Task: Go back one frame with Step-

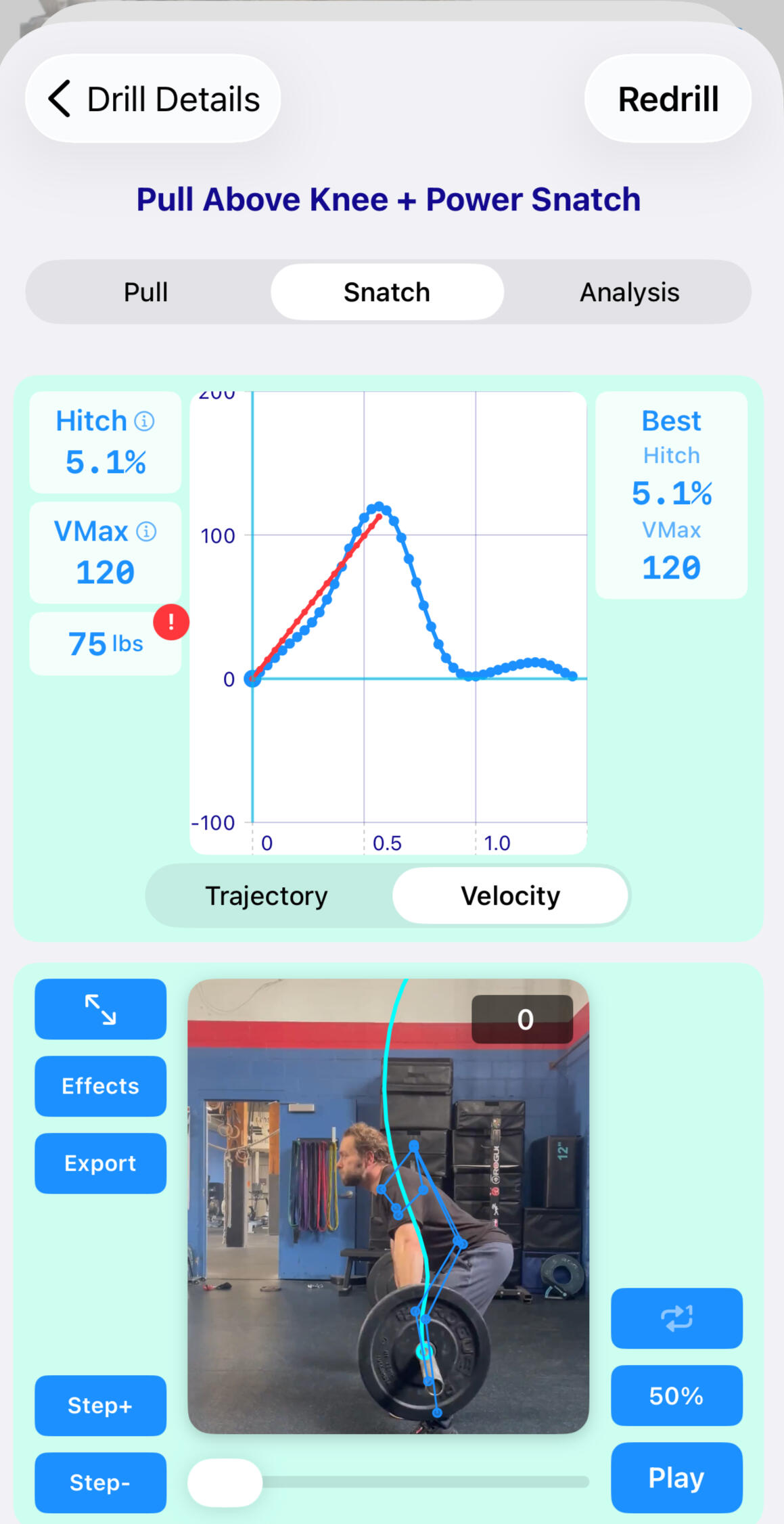Action: tap(100, 1482)
